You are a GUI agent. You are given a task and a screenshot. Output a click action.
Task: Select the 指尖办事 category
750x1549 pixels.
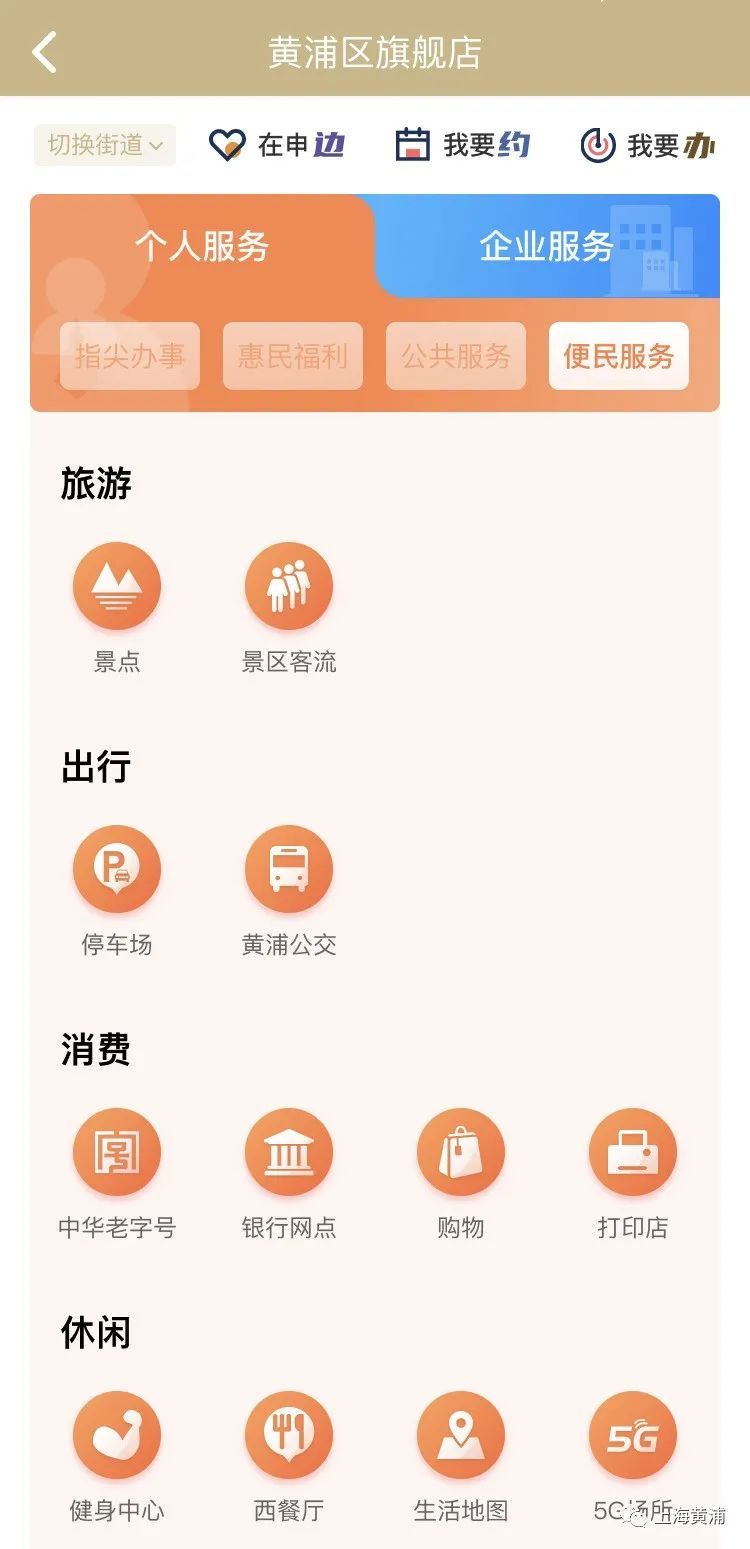pyautogui.click(x=130, y=356)
